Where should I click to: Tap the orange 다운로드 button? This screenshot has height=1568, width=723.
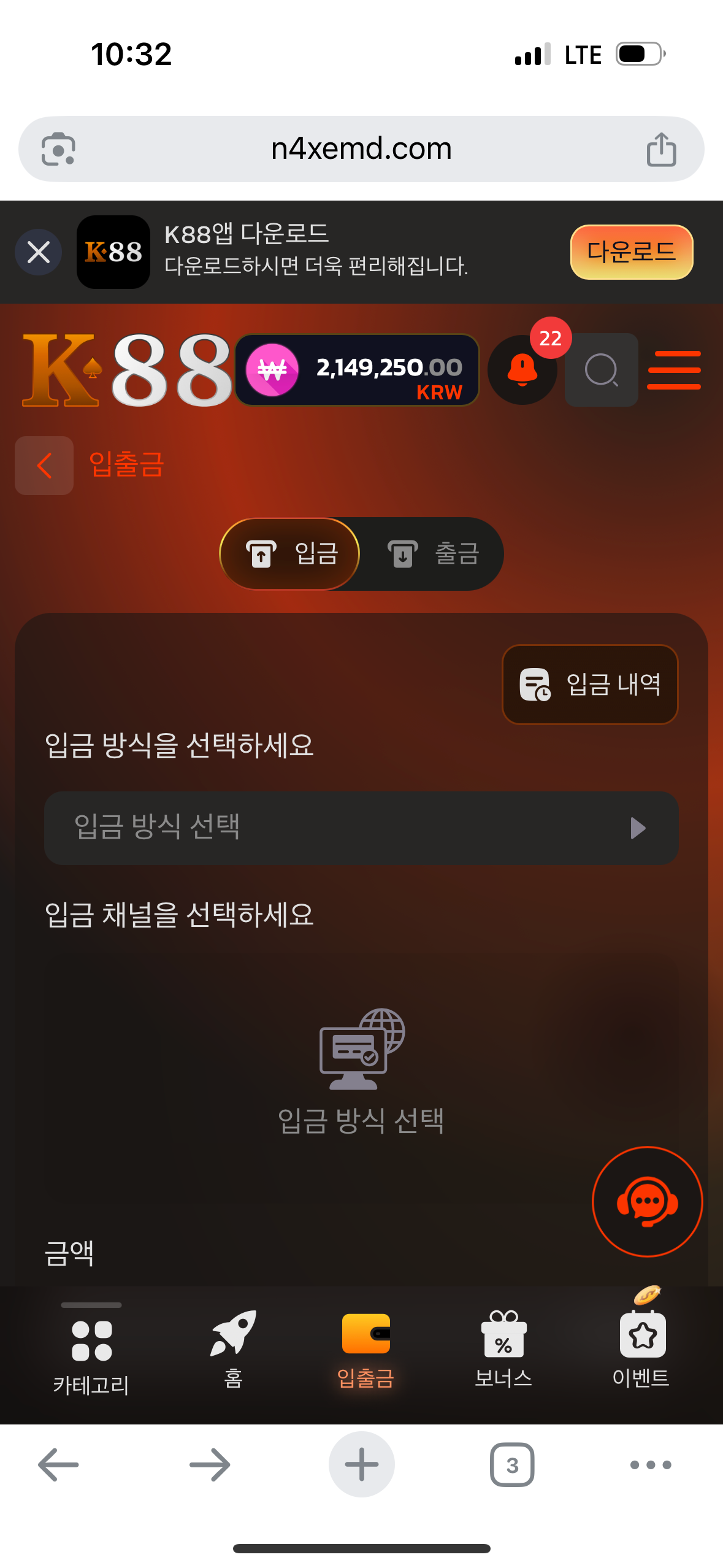pyautogui.click(x=631, y=252)
